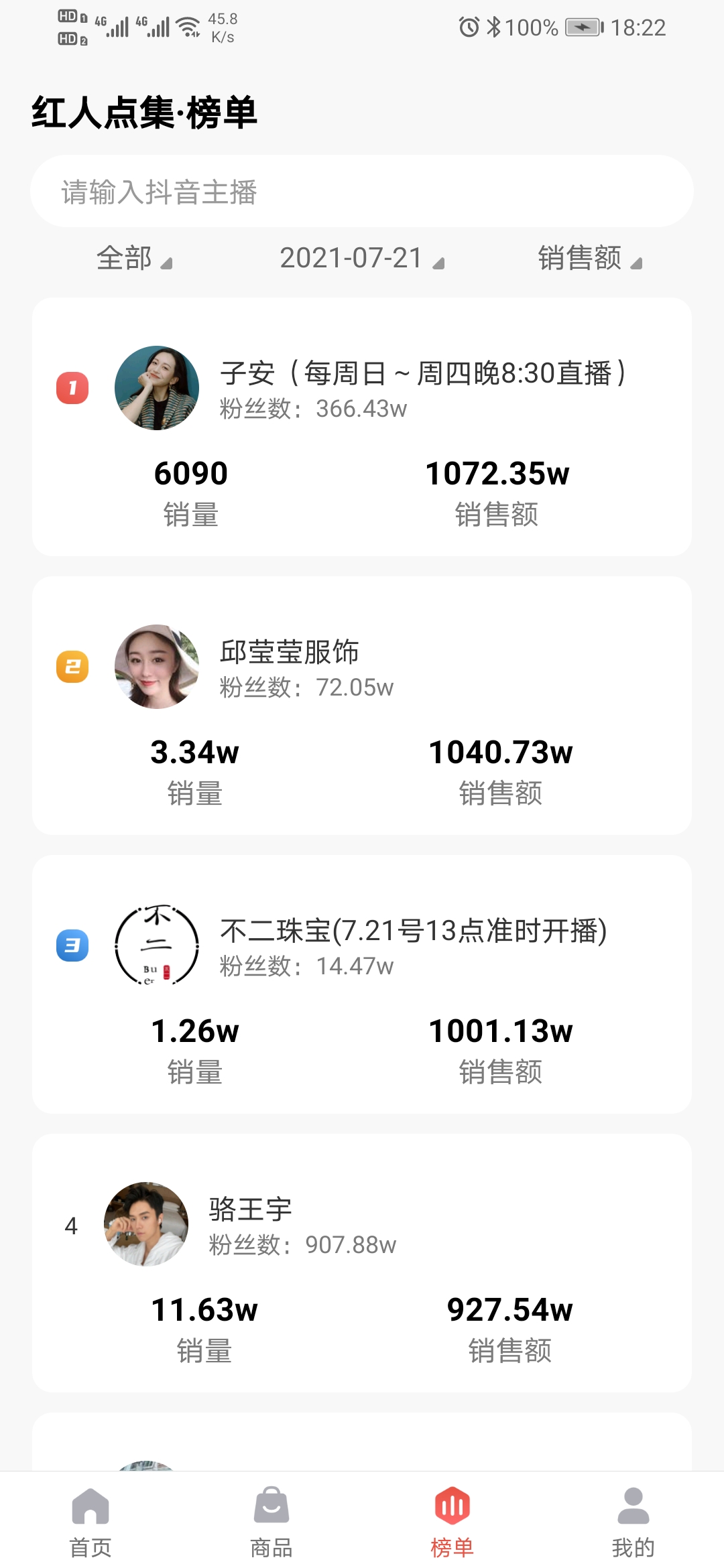This screenshot has height=1568, width=724.
Task: Open the rank 1 子安 streamer card
Action: (x=362, y=427)
